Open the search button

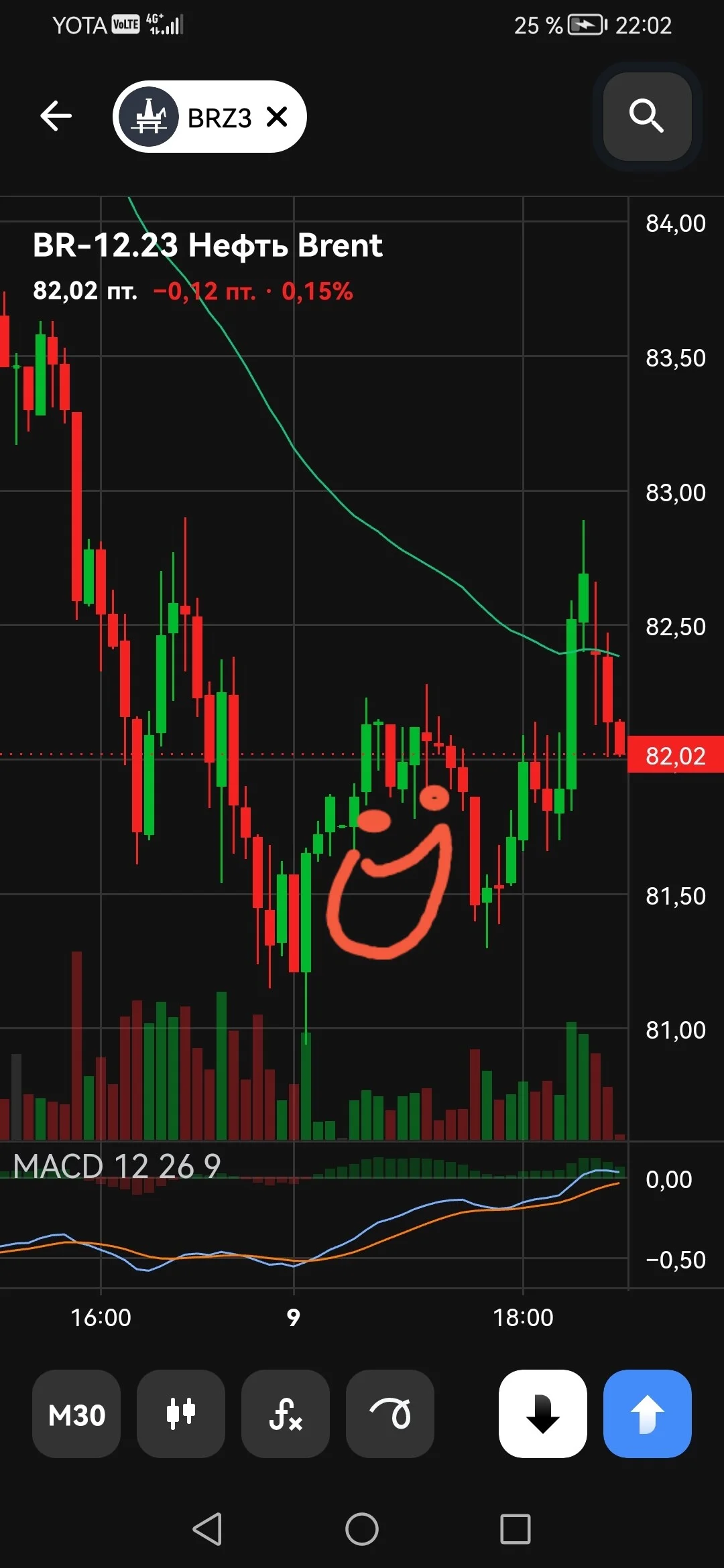(647, 117)
